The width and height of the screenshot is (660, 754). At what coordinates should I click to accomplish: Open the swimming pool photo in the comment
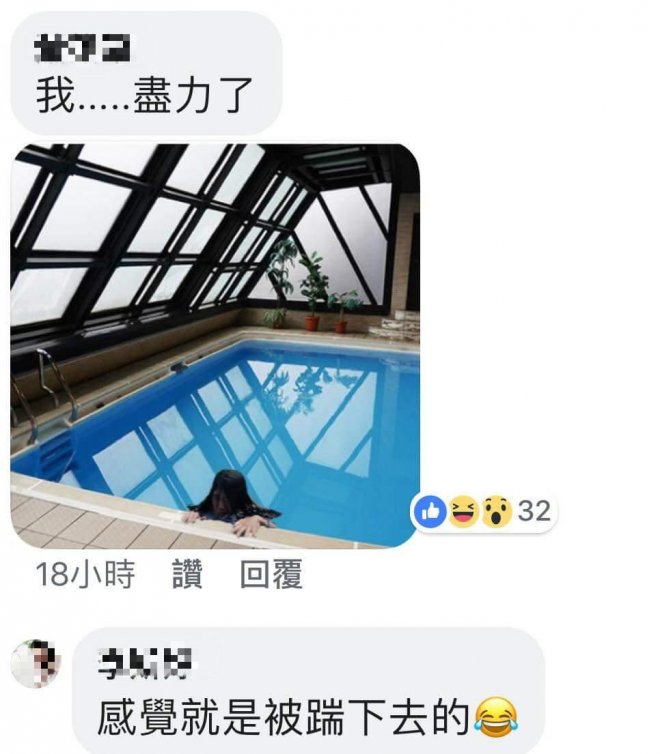tap(215, 345)
